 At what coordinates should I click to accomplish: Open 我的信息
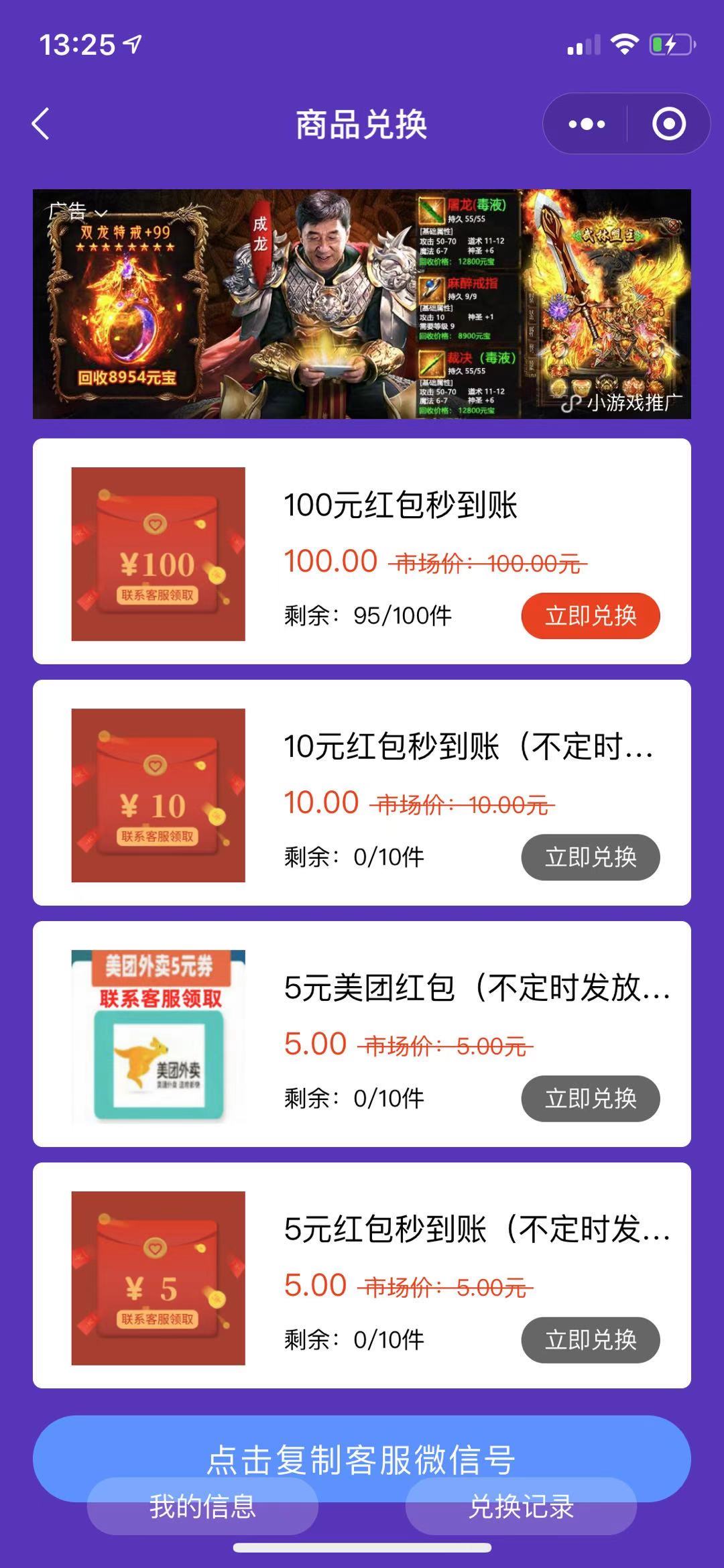[202, 1507]
